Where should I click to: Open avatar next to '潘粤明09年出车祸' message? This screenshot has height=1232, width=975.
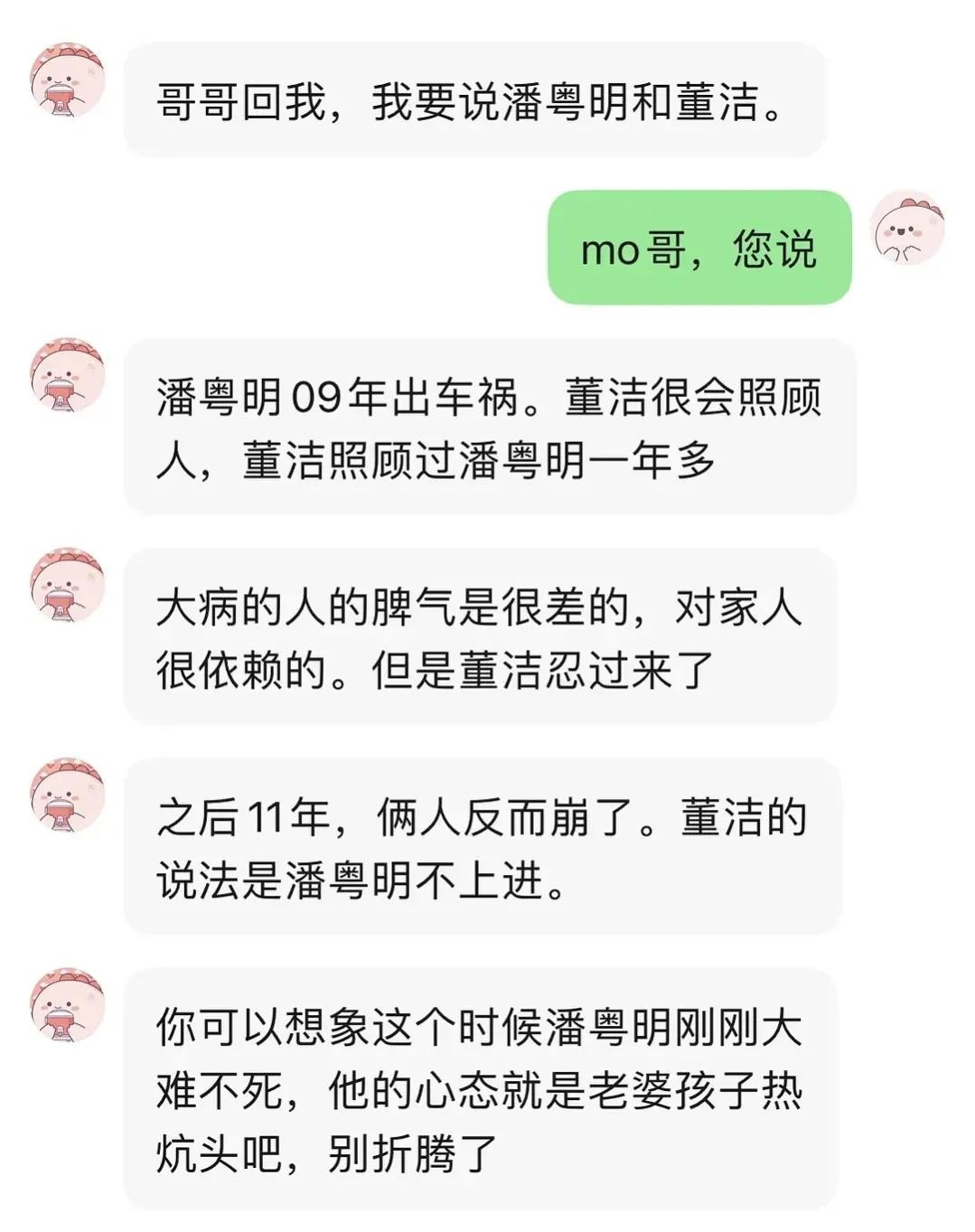pos(68,375)
